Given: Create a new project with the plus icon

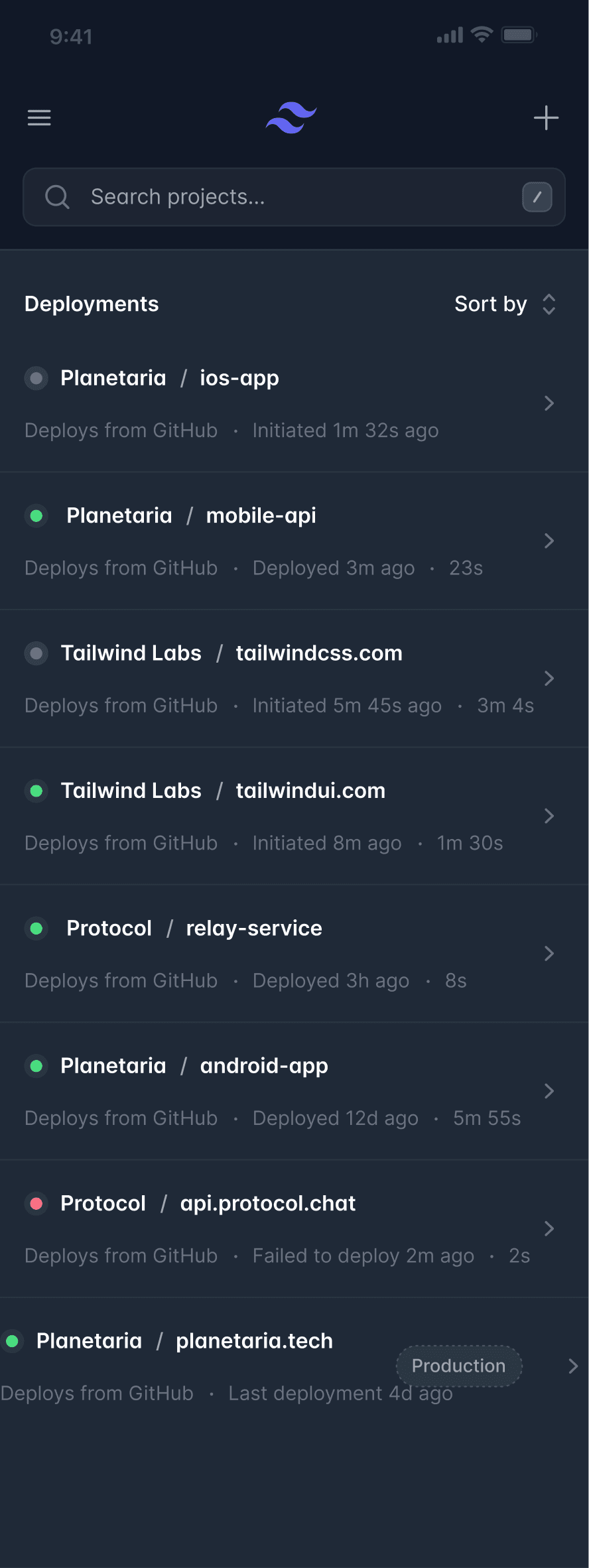Looking at the screenshot, I should tap(546, 117).
